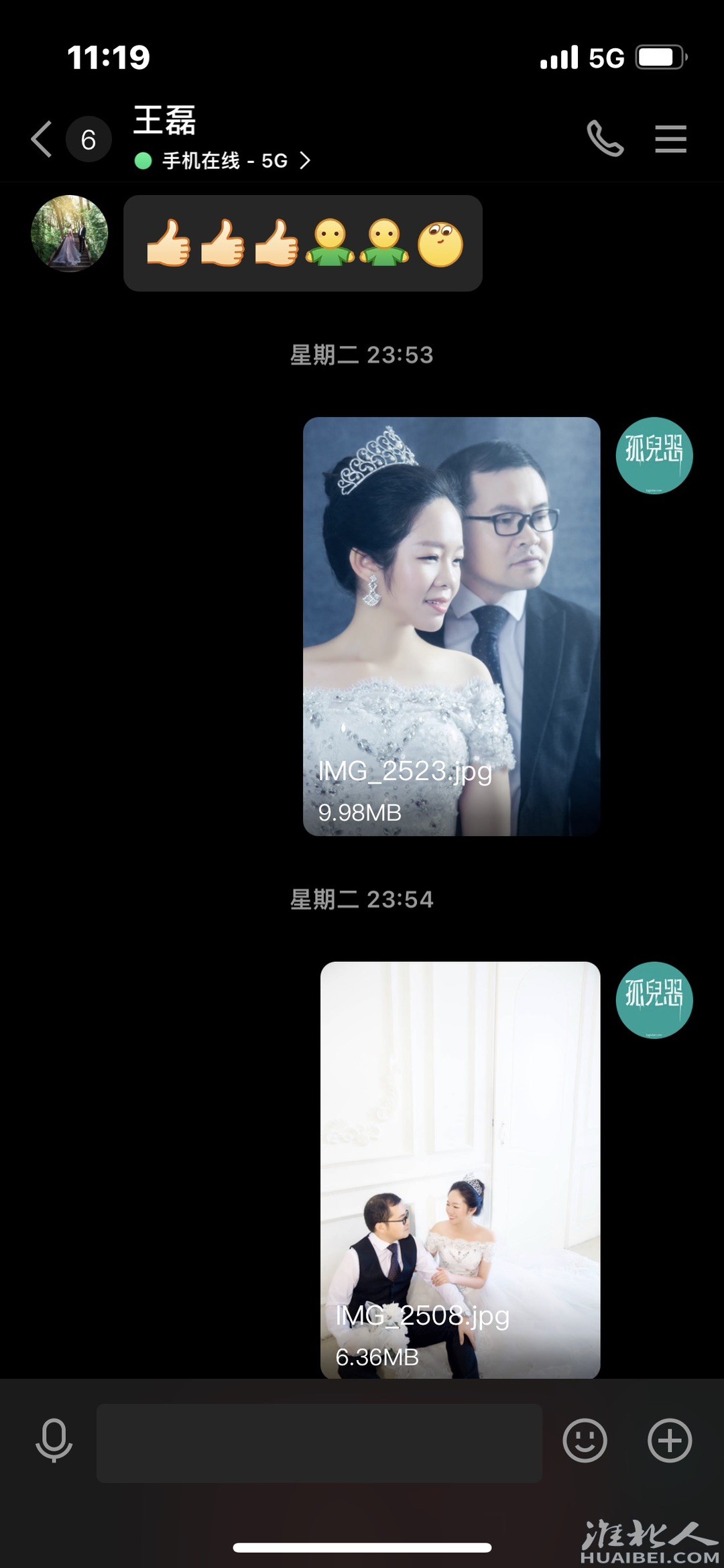The height and width of the screenshot is (1568, 724).
Task: Open the emoji picker
Action: coord(585,1440)
